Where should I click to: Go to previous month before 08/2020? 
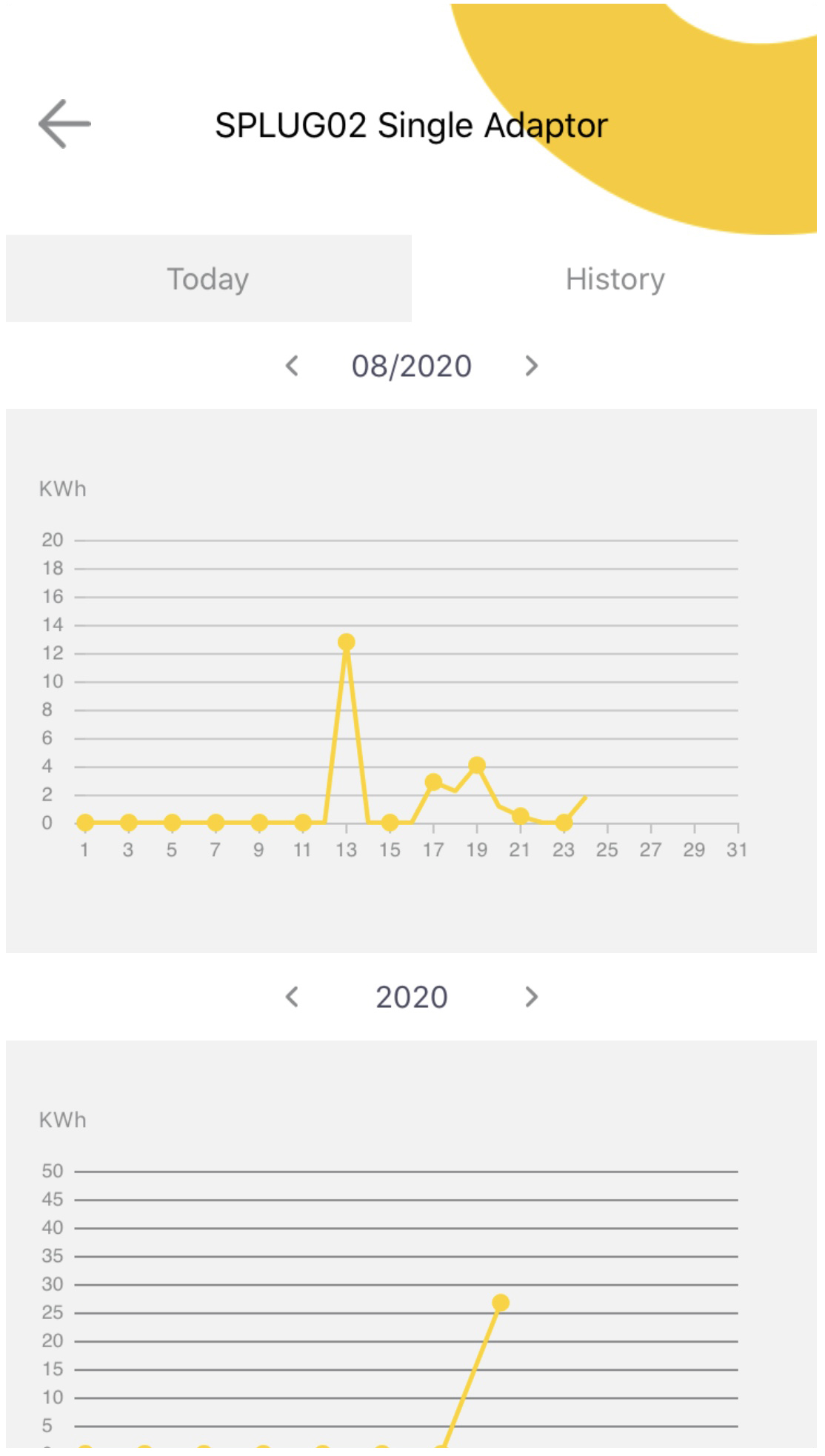(293, 366)
